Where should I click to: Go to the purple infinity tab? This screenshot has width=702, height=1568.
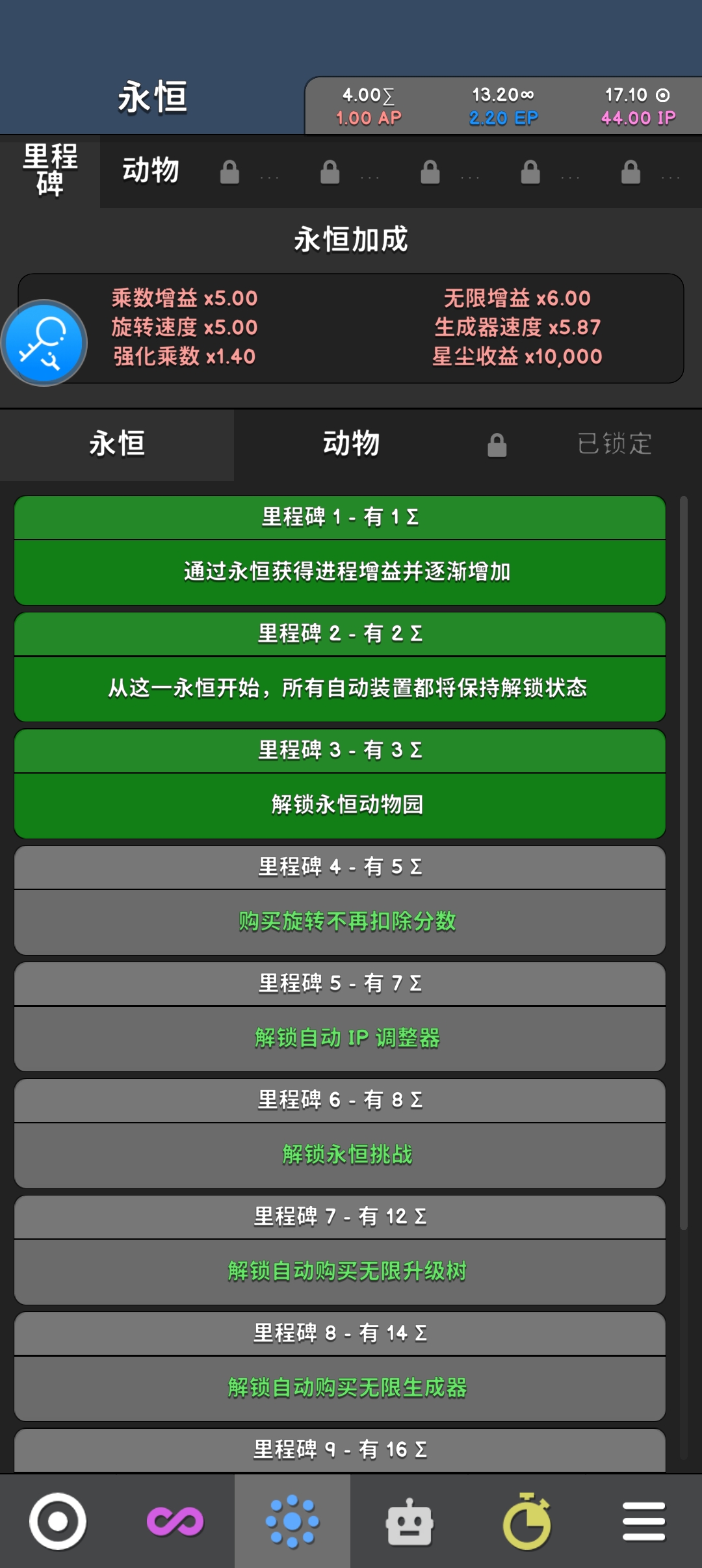tap(175, 1521)
